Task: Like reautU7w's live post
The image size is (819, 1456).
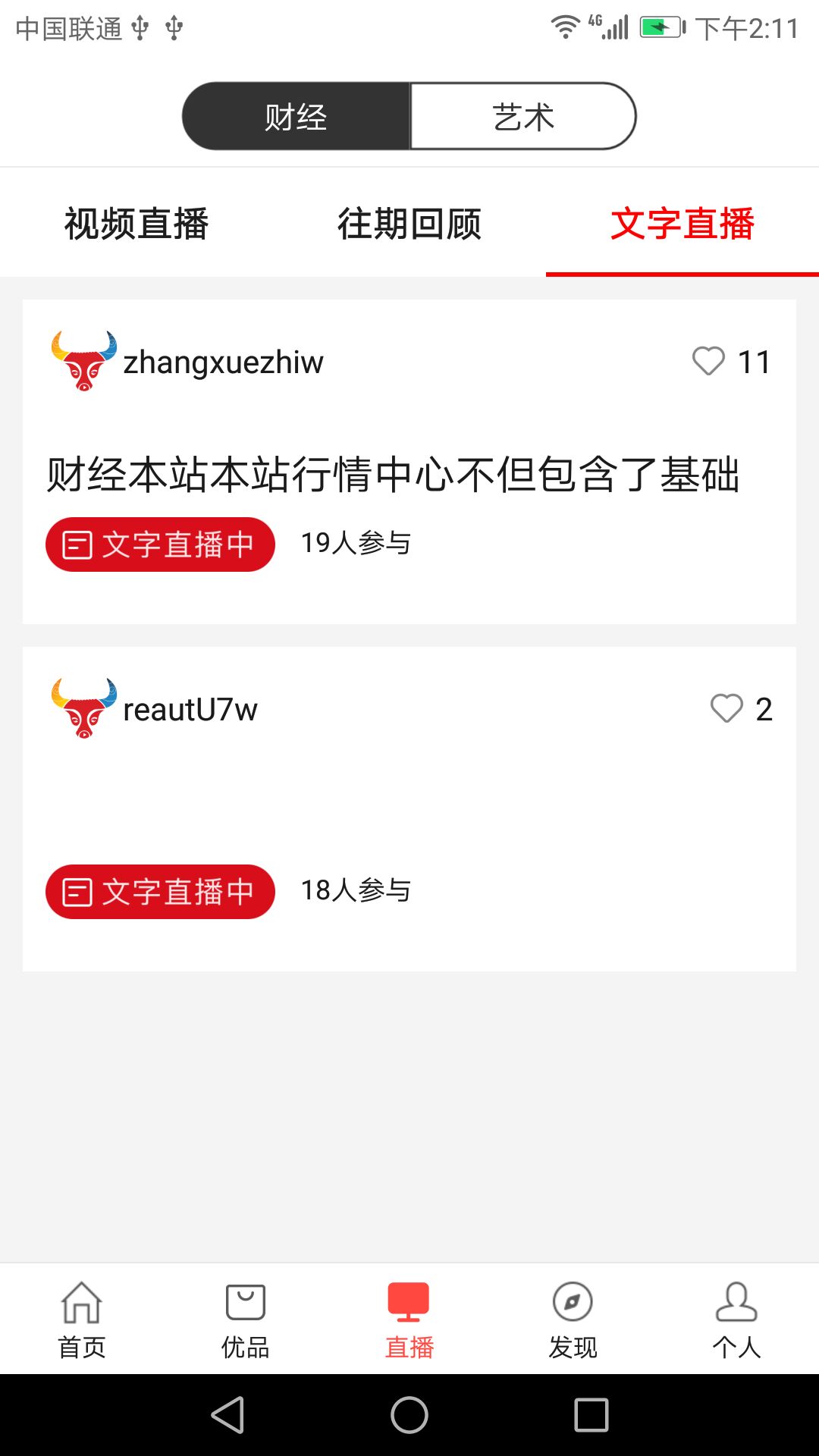Action: [726, 709]
